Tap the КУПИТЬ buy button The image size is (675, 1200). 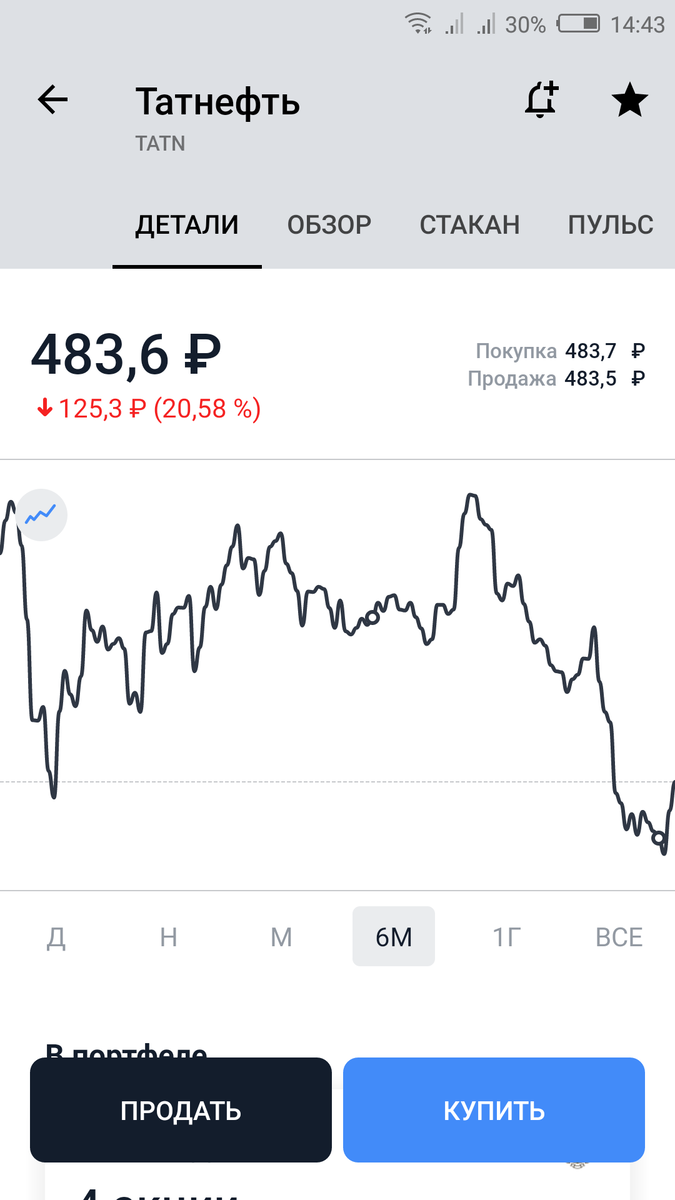pos(494,1110)
